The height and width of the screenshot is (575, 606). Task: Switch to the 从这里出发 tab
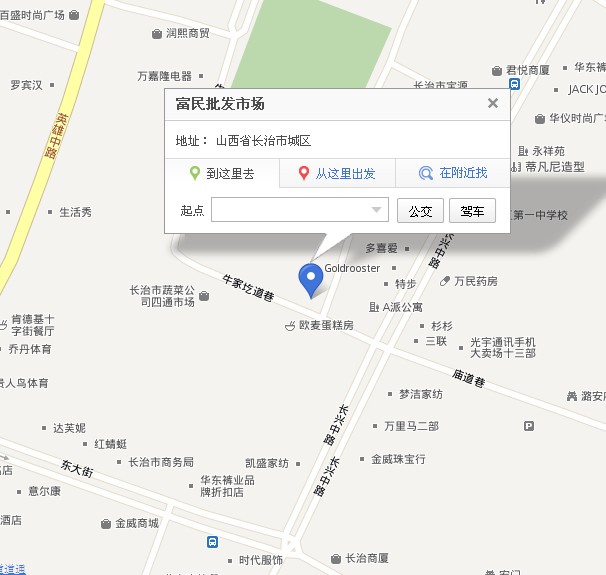337,174
